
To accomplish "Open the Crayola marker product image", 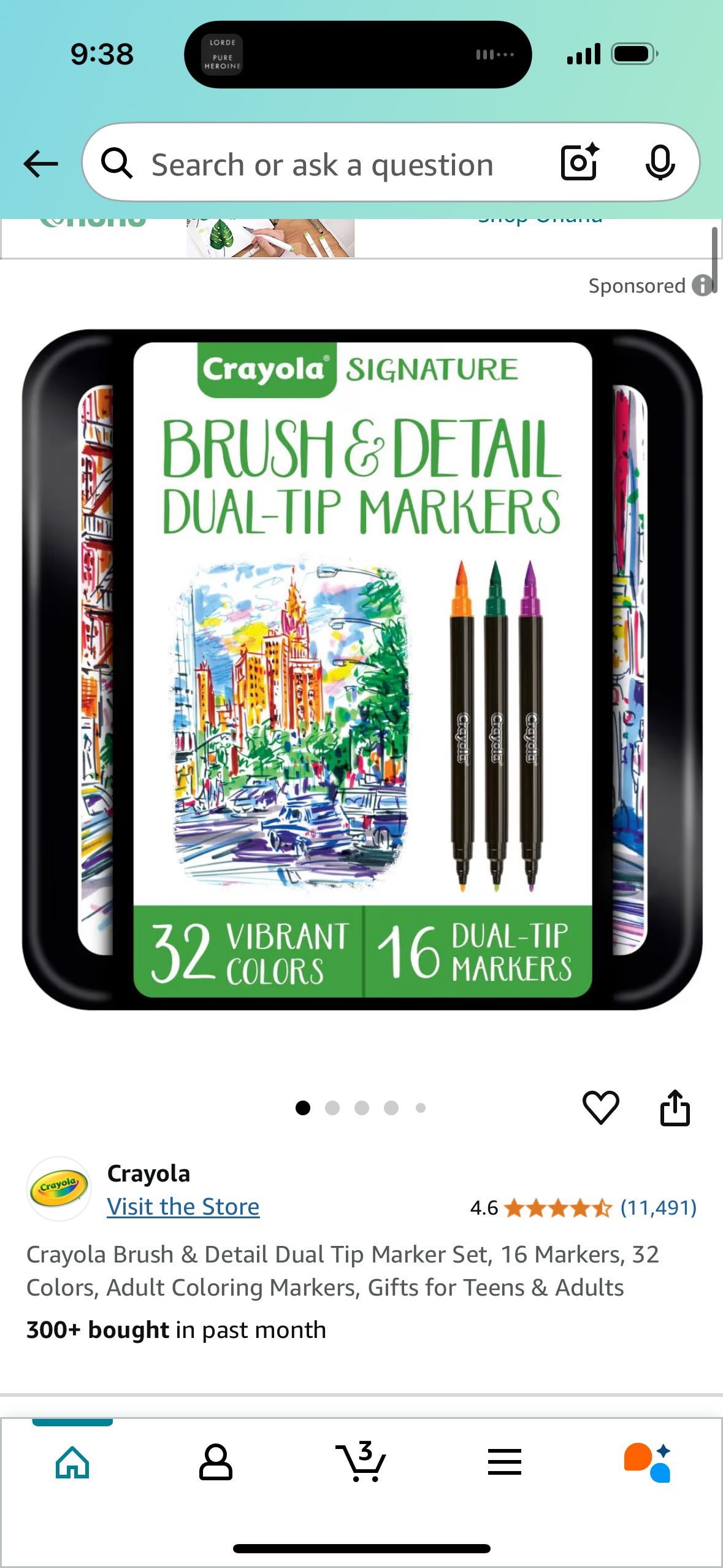I will [x=362, y=669].
